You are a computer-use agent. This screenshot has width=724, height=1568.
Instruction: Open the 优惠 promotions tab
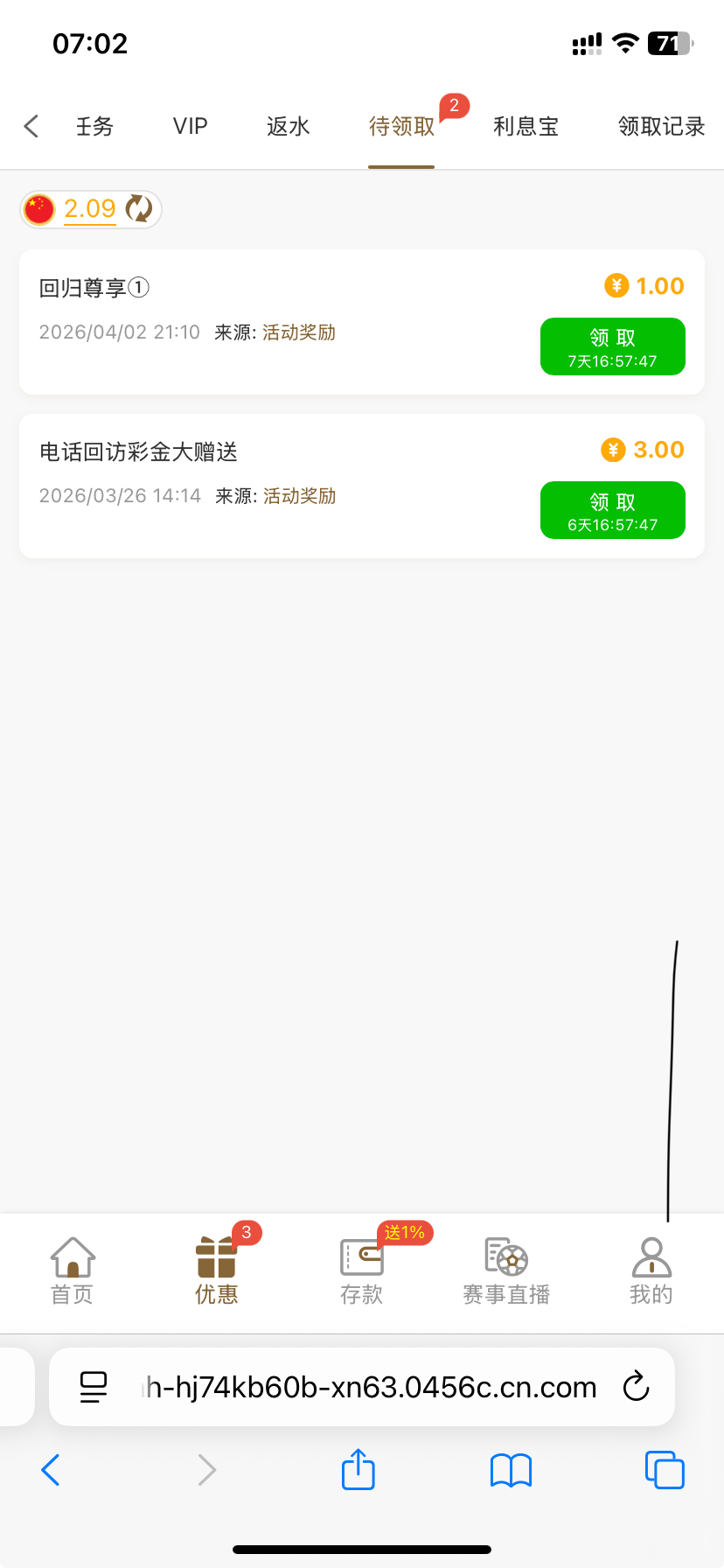[216, 1270]
